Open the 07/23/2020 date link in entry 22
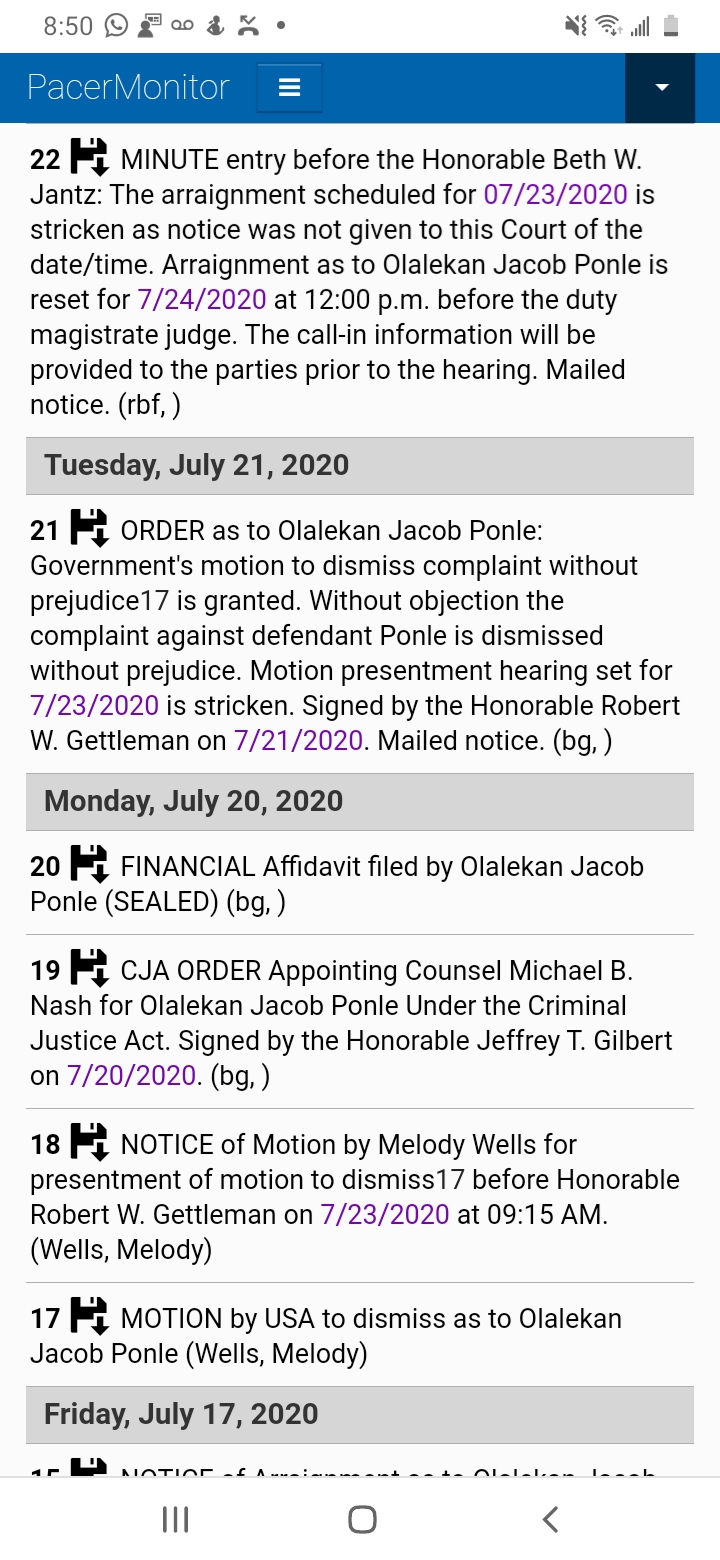 click(556, 194)
